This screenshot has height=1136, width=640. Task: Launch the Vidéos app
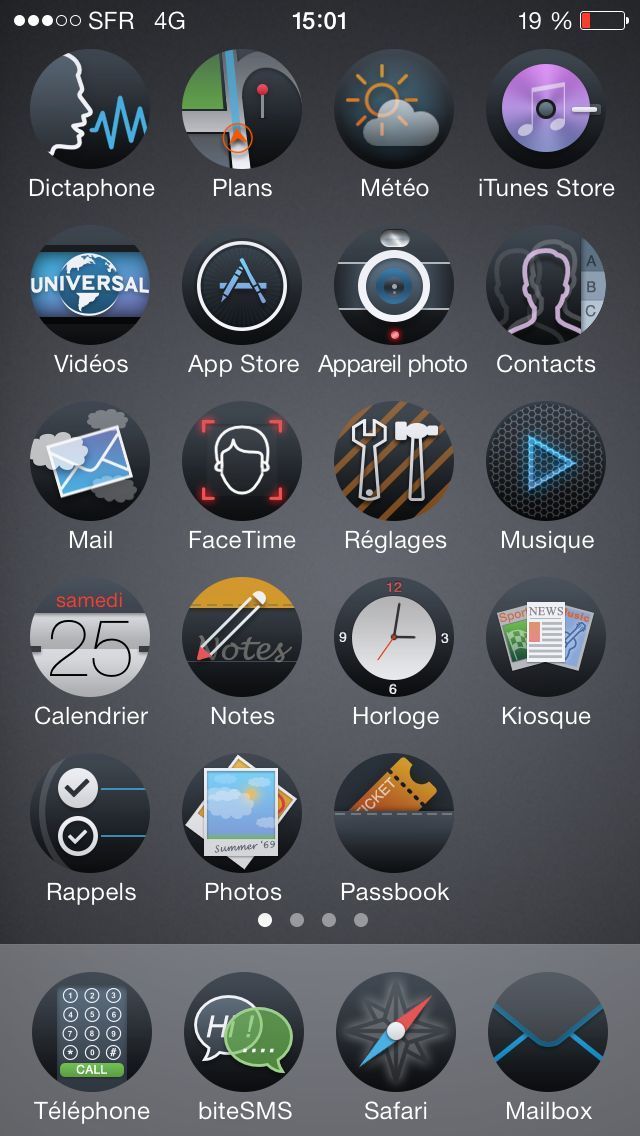coord(90,286)
